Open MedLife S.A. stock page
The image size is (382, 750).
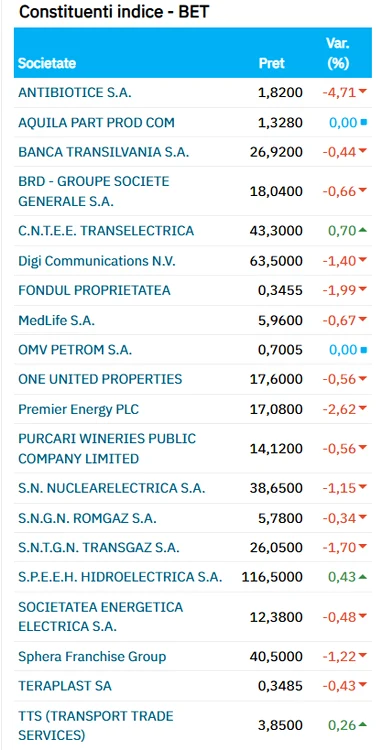click(x=56, y=320)
